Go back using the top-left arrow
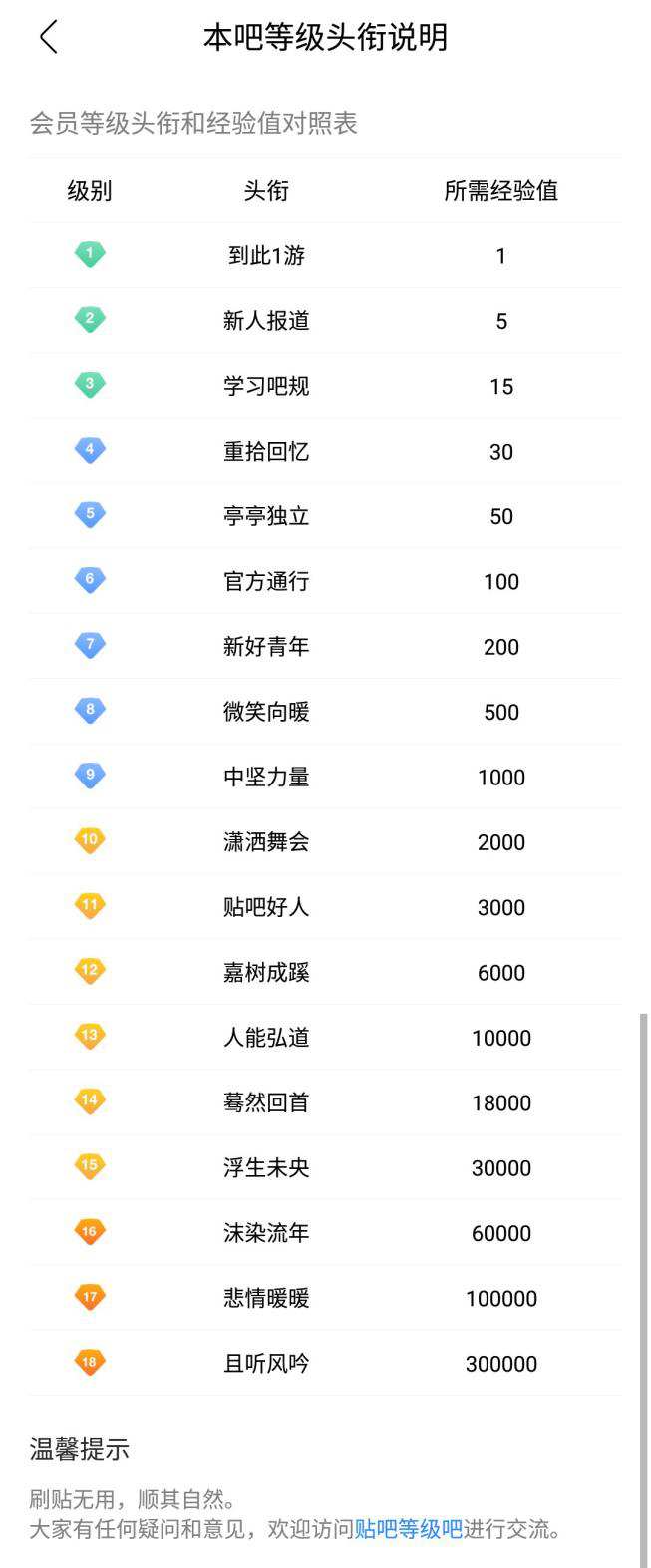The image size is (651, 1568). pyautogui.click(x=49, y=38)
